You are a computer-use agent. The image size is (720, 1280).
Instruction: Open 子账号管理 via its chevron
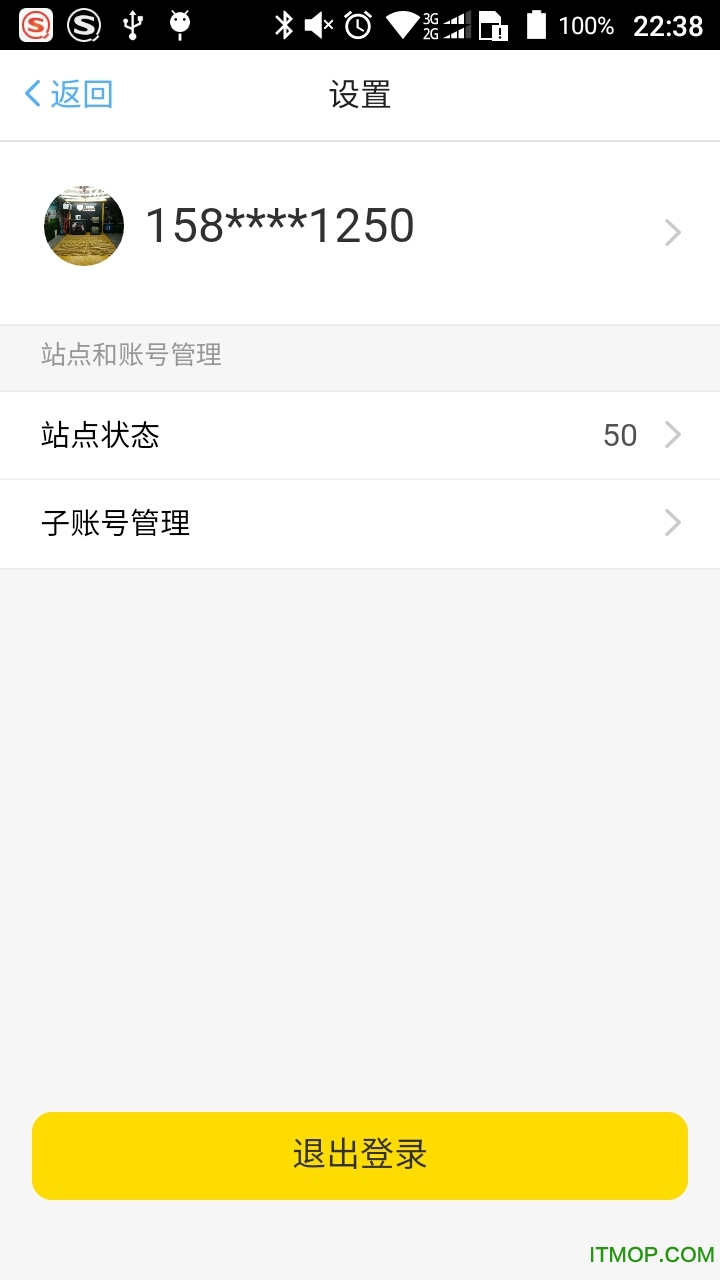tap(672, 523)
